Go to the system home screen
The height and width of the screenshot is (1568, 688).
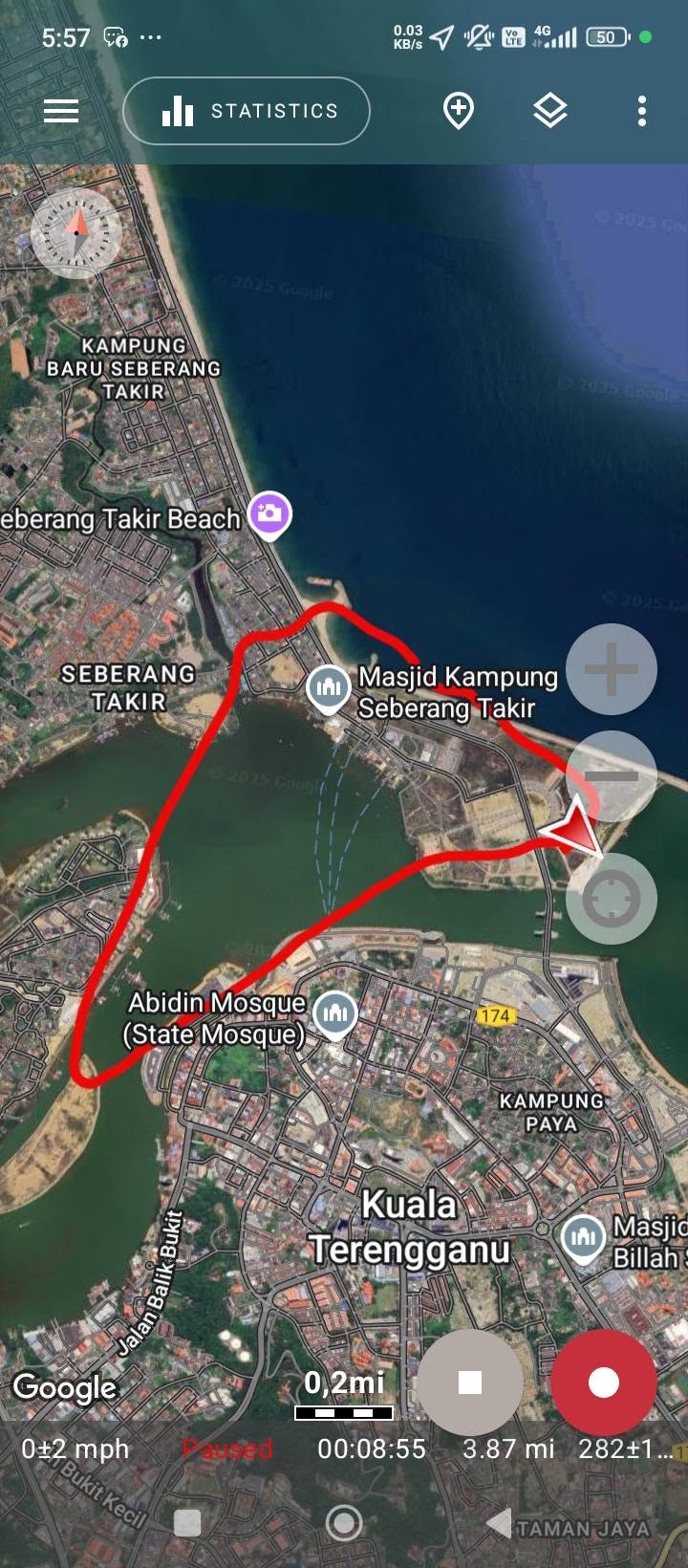pos(344,1523)
